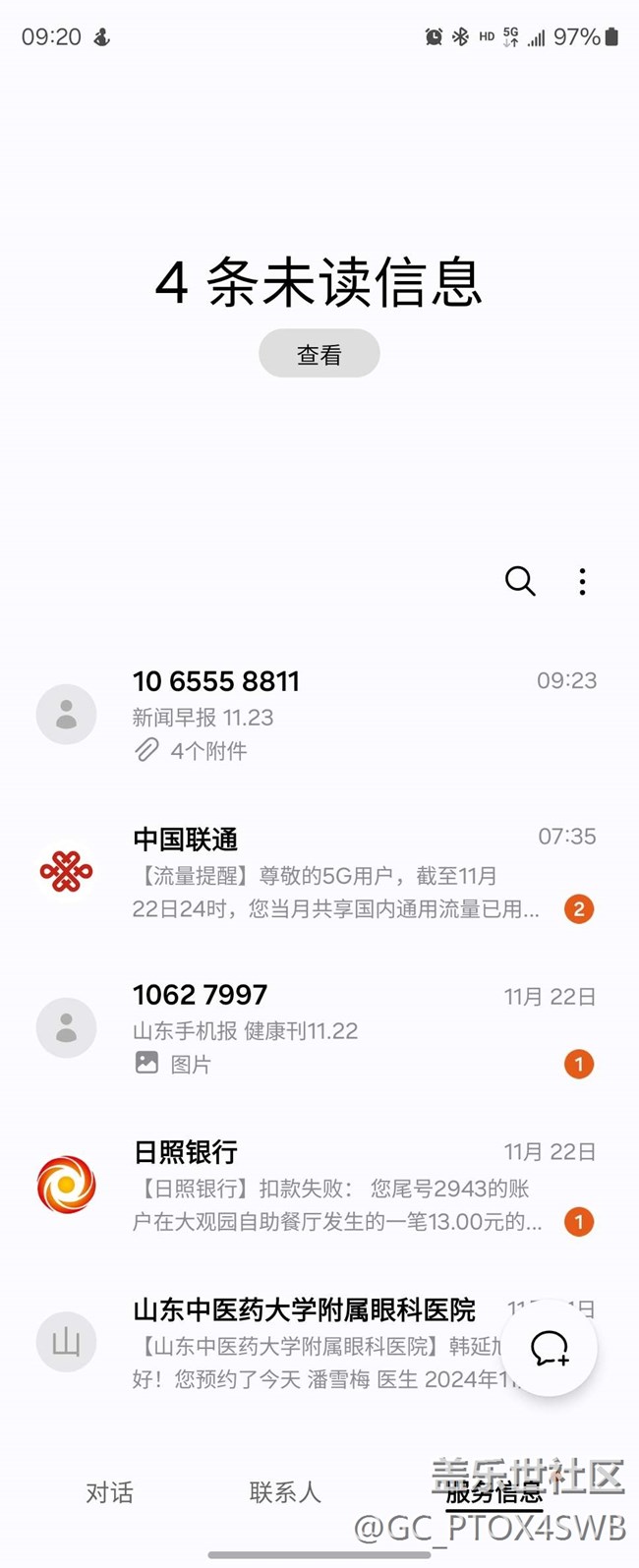Viewport: 639px width, 1568px height.
Task: Open the 山东中医药大学附属眼科医院 thread
Action: pyautogui.click(x=319, y=1343)
